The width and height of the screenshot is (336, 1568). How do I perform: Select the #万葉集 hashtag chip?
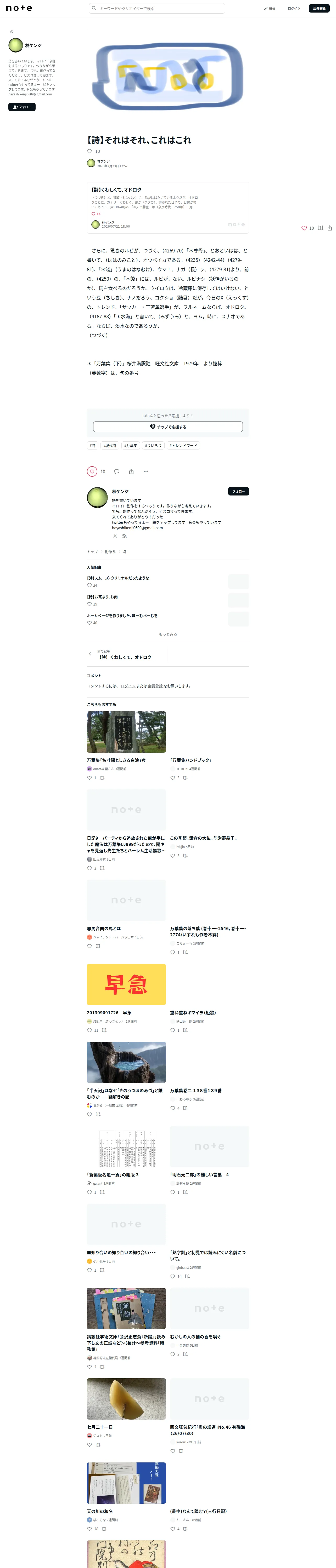click(131, 446)
